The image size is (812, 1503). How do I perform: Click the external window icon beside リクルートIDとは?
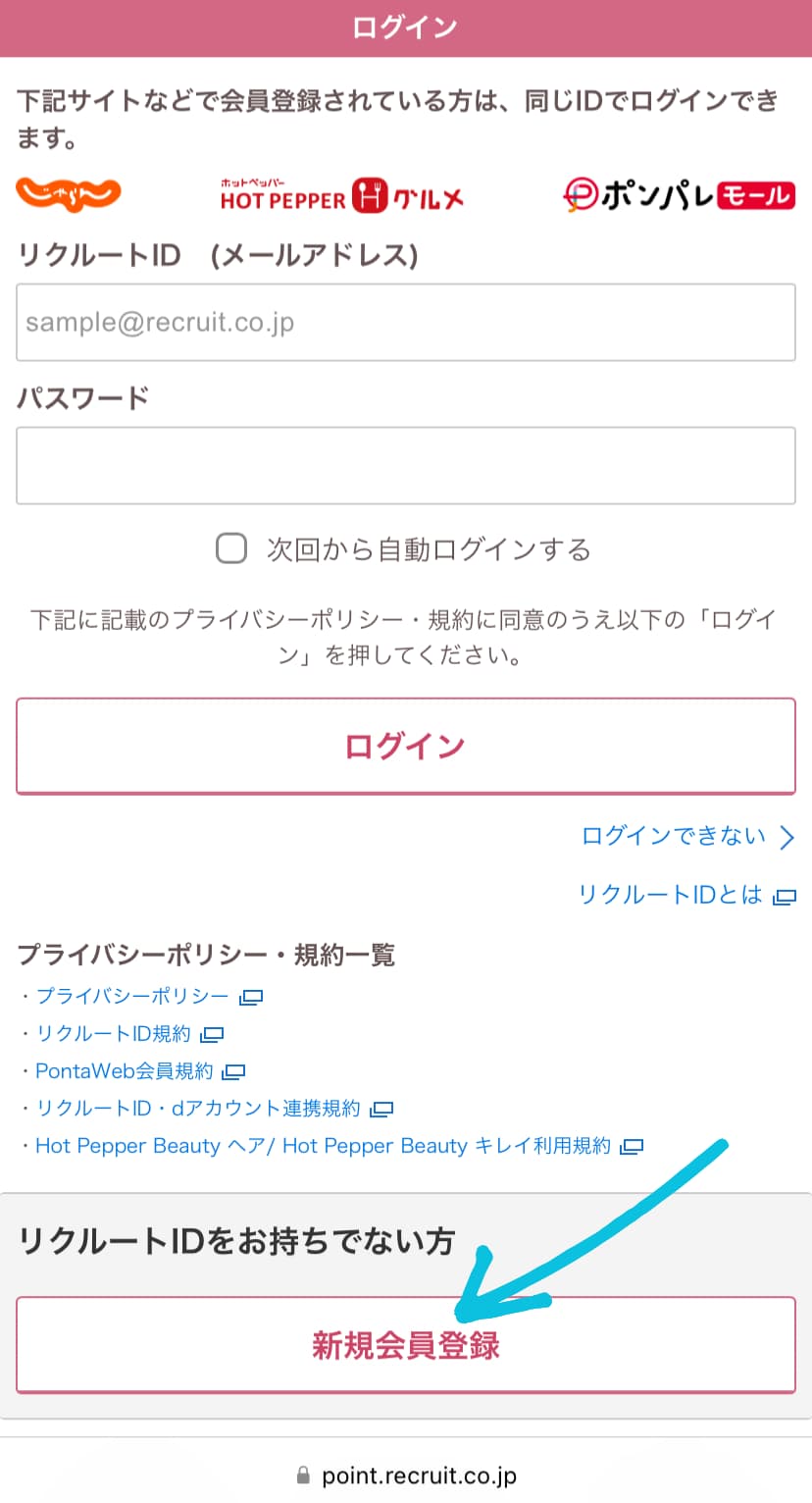point(784,895)
